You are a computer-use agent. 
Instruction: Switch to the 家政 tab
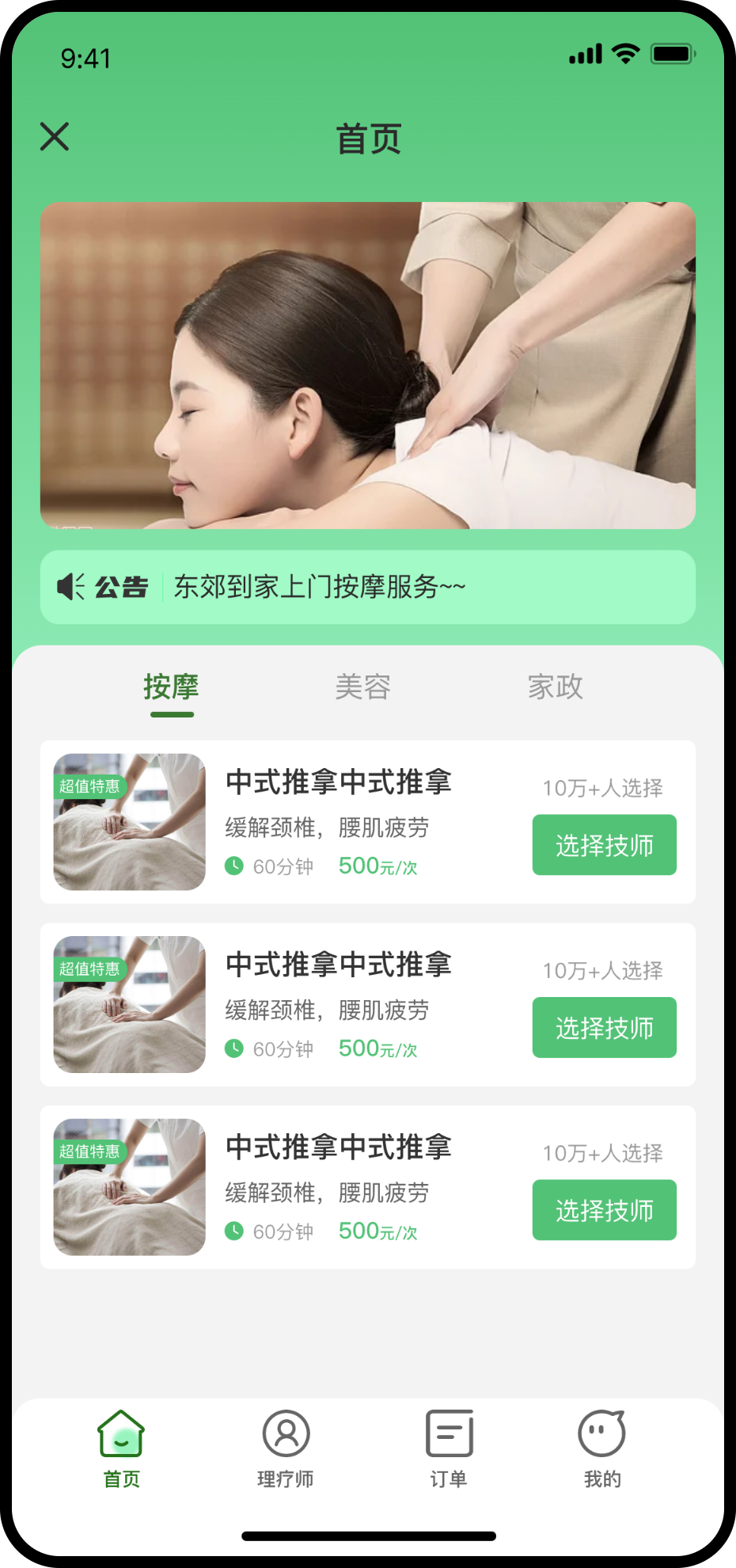click(x=556, y=687)
